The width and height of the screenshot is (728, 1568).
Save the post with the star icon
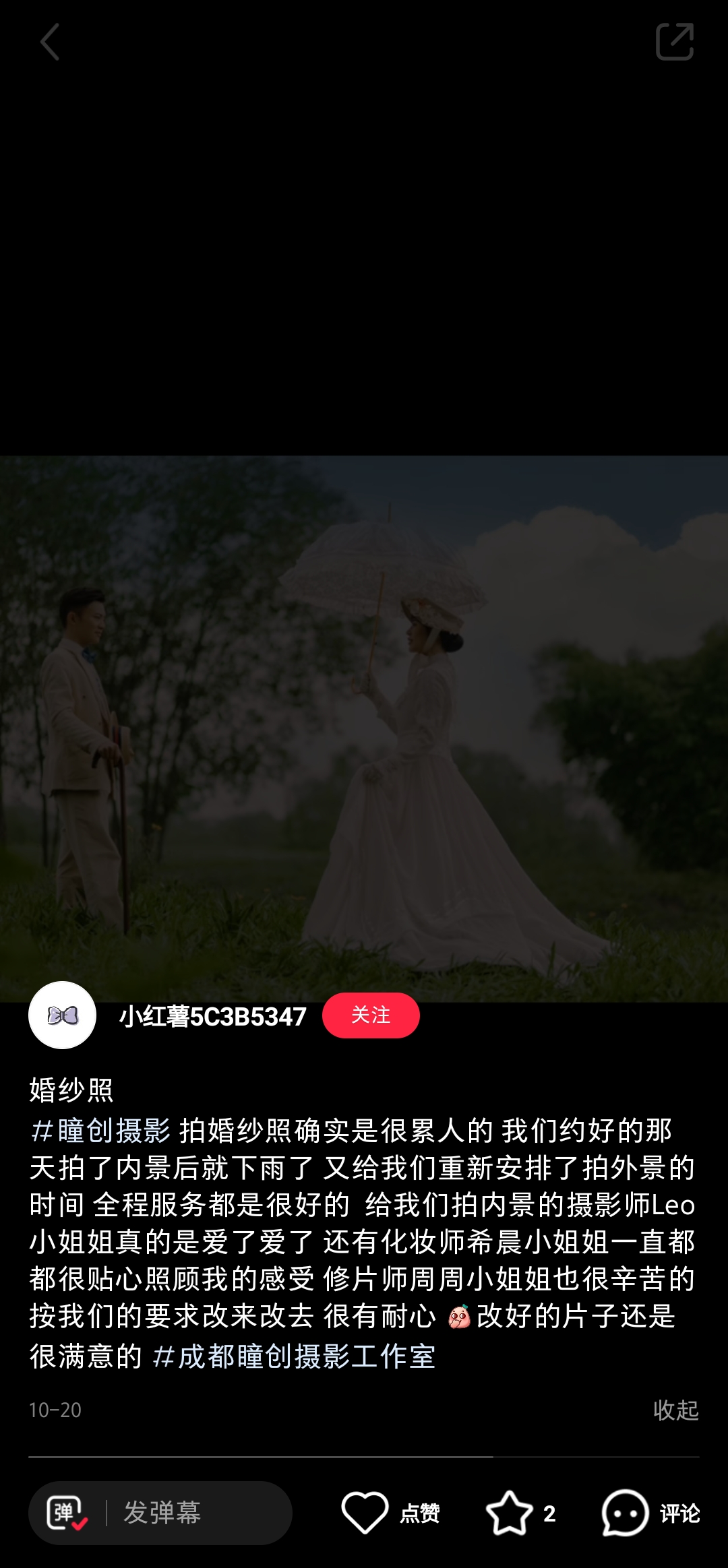click(x=509, y=1513)
